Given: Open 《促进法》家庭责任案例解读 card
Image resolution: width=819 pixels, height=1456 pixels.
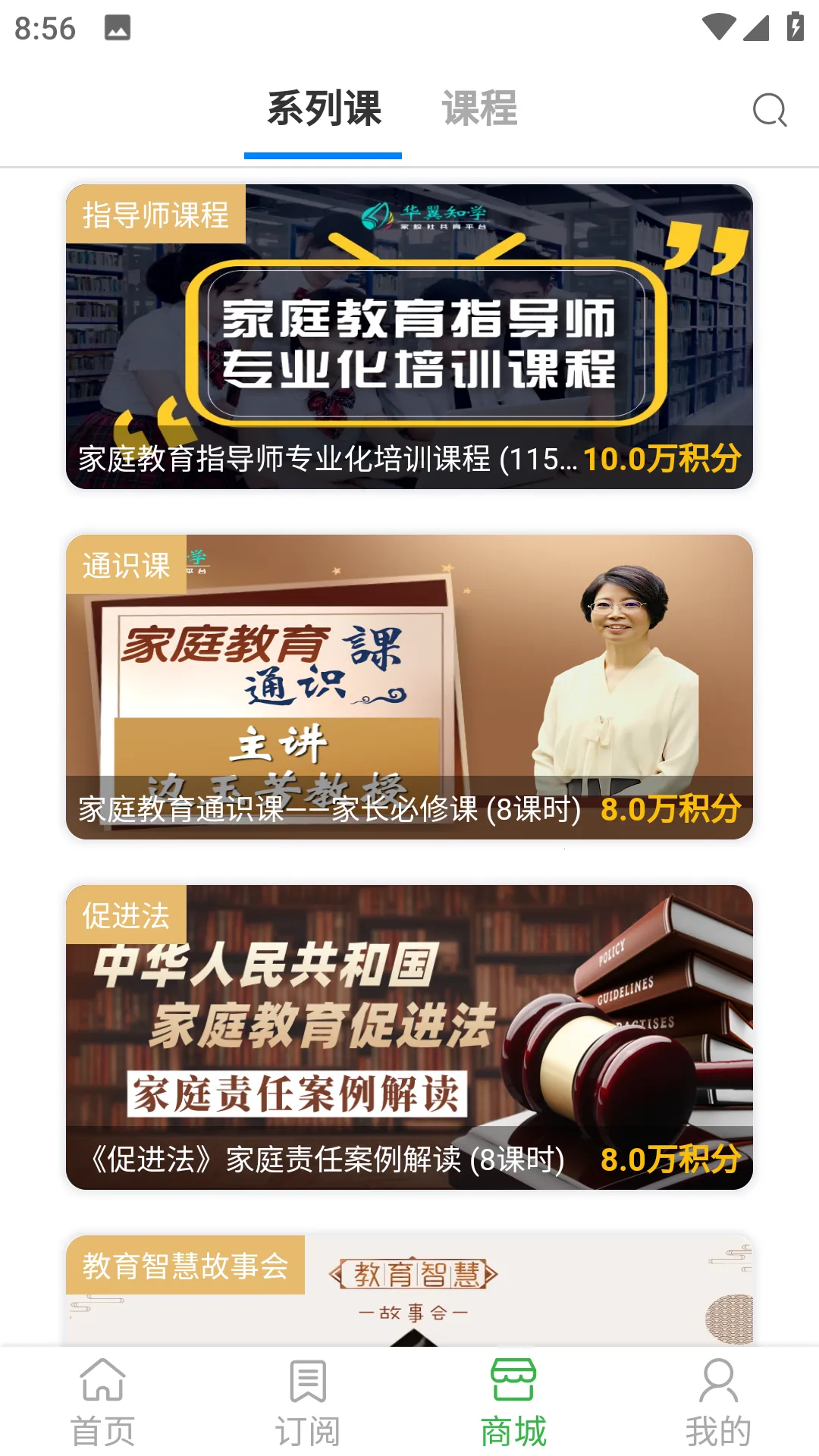Looking at the screenshot, I should (x=409, y=1037).
